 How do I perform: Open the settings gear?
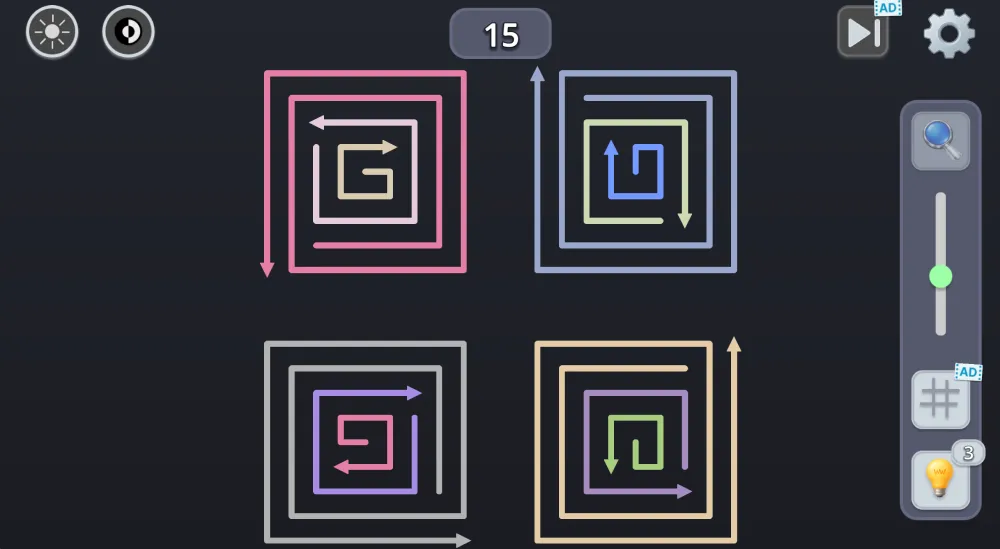[948, 33]
